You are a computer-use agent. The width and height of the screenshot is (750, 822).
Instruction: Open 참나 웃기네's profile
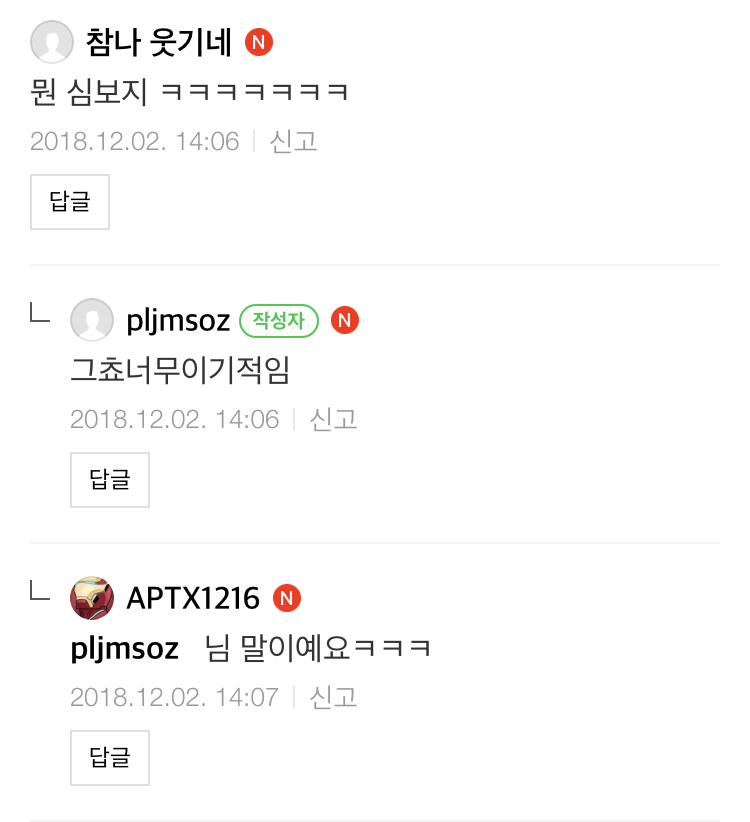pyautogui.click(x=159, y=42)
